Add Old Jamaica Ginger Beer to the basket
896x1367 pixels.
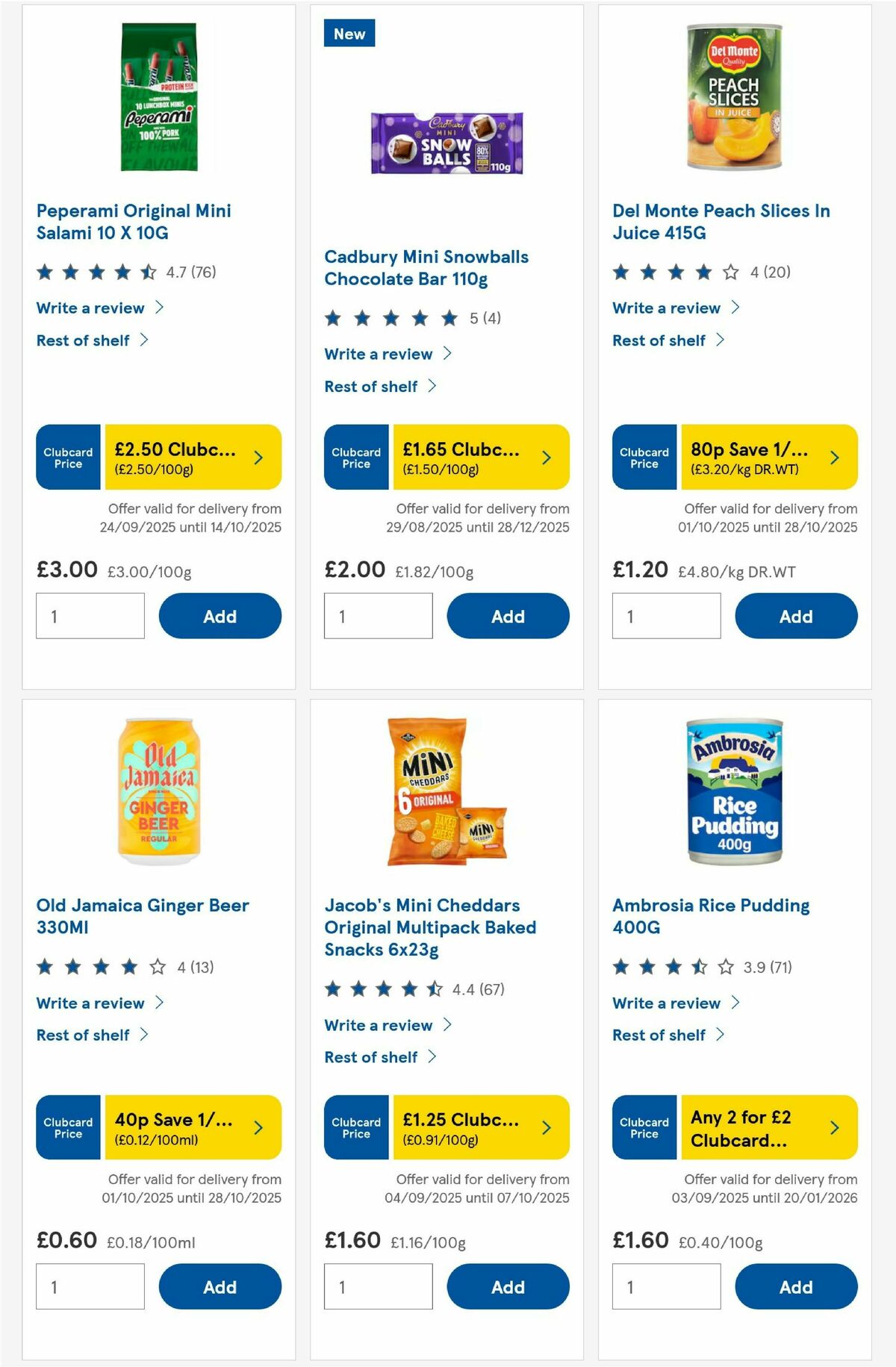point(220,1287)
